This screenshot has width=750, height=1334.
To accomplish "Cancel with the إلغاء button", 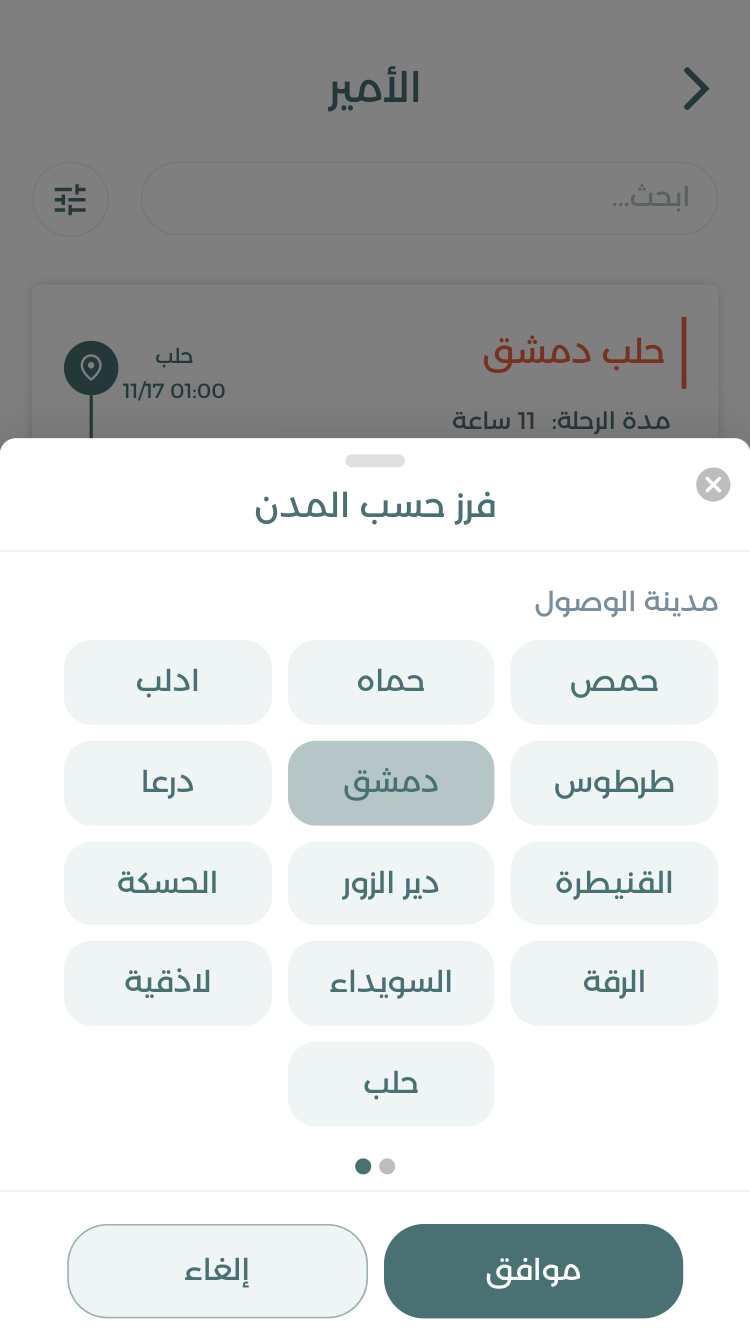I will (217, 1271).
